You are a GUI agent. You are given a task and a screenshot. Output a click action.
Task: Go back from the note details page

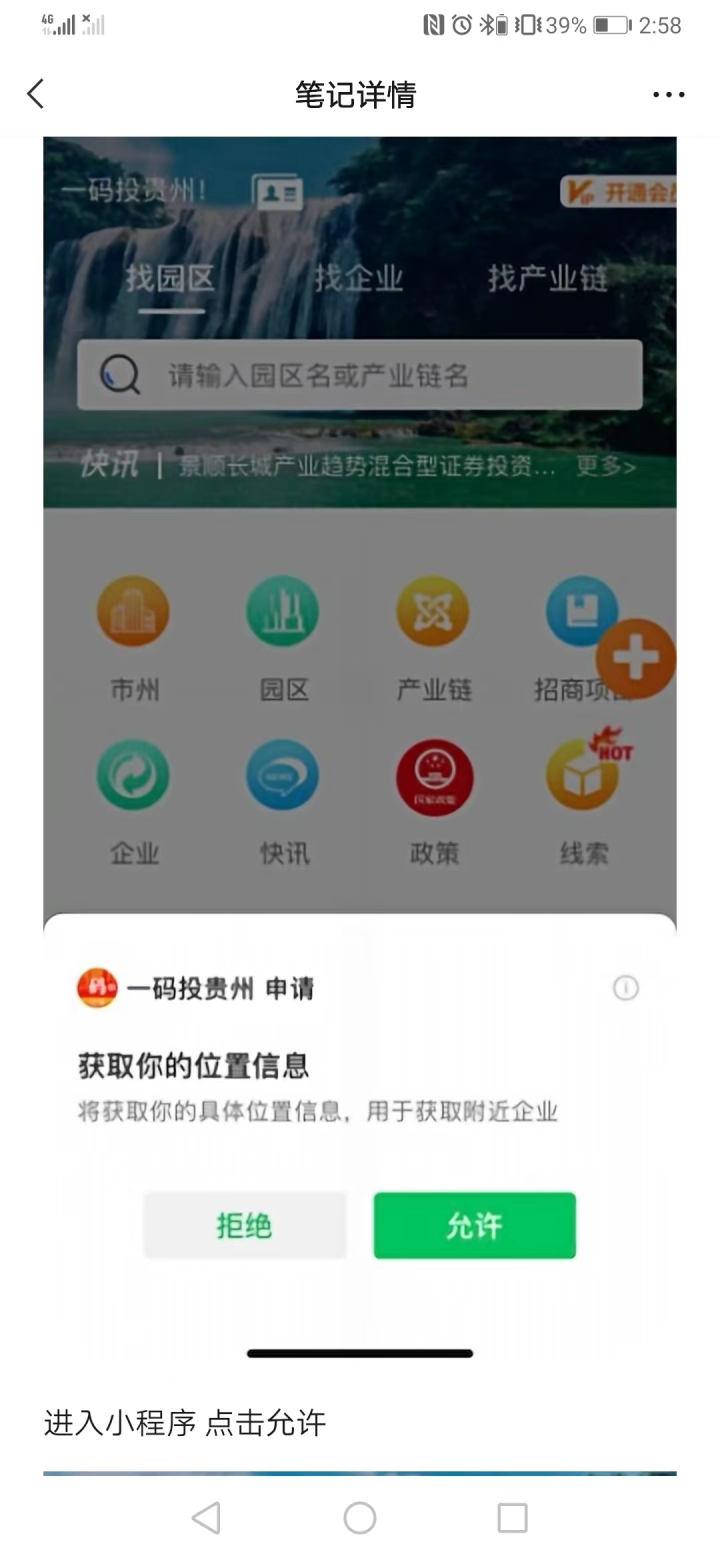pos(36,94)
